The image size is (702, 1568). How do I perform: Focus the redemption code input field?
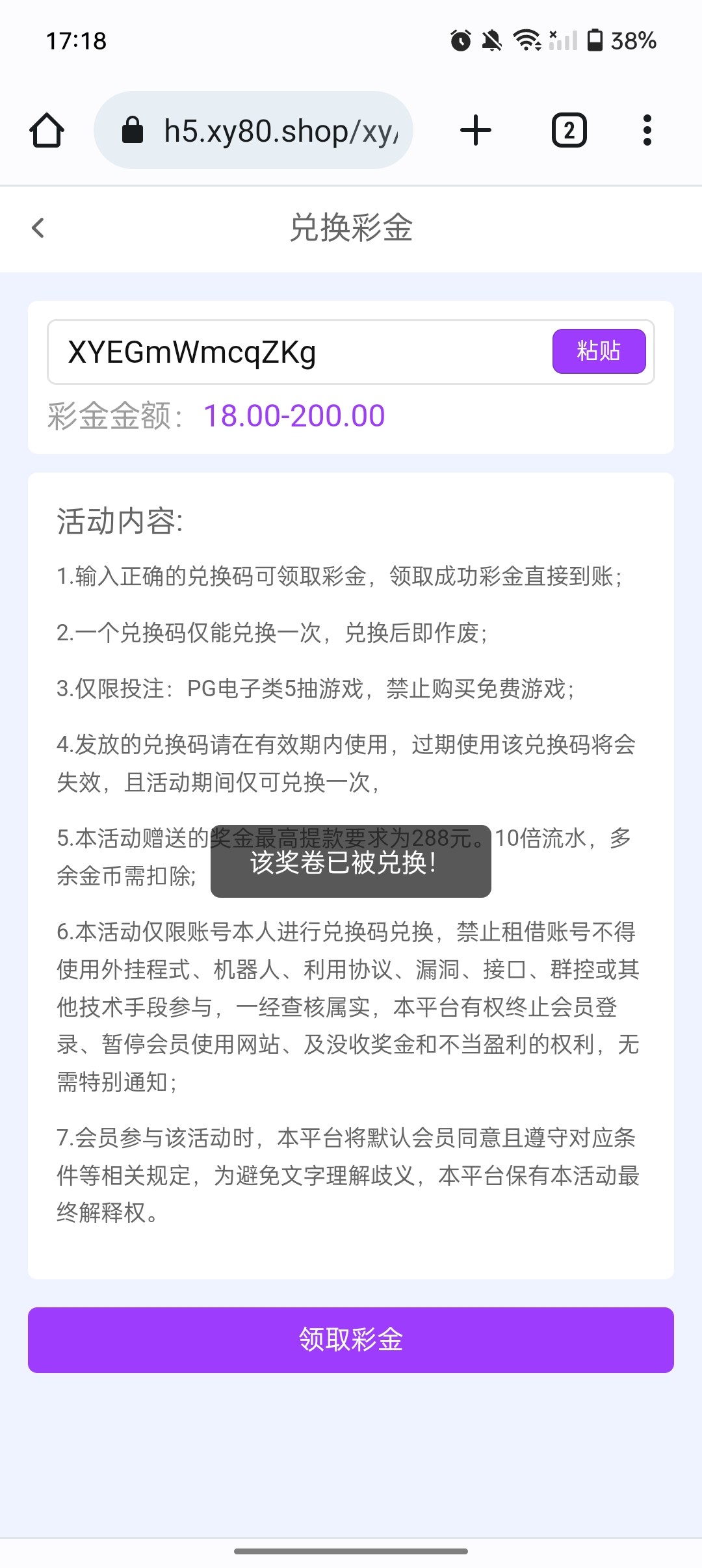pyautogui.click(x=299, y=352)
